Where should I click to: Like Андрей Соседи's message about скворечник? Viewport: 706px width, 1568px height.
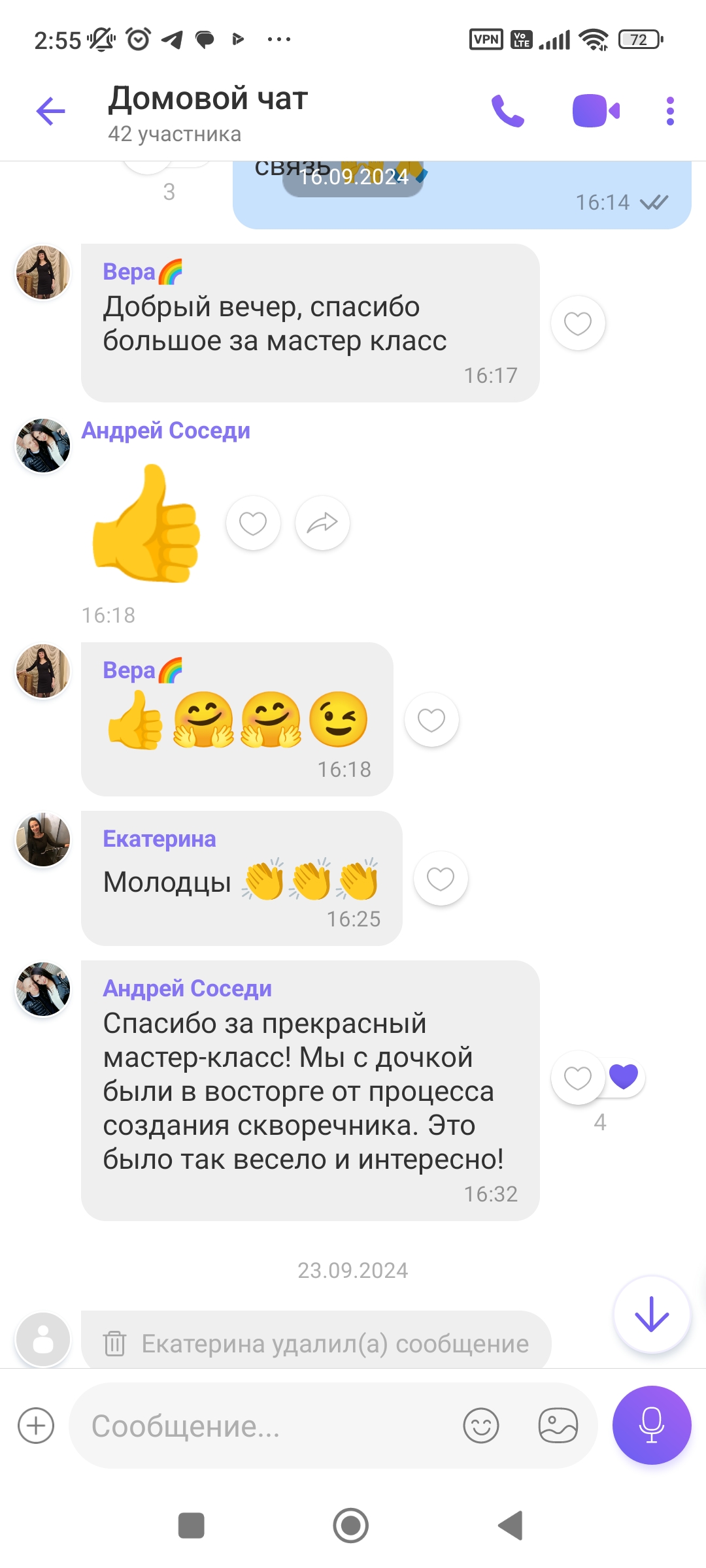pos(578,1078)
